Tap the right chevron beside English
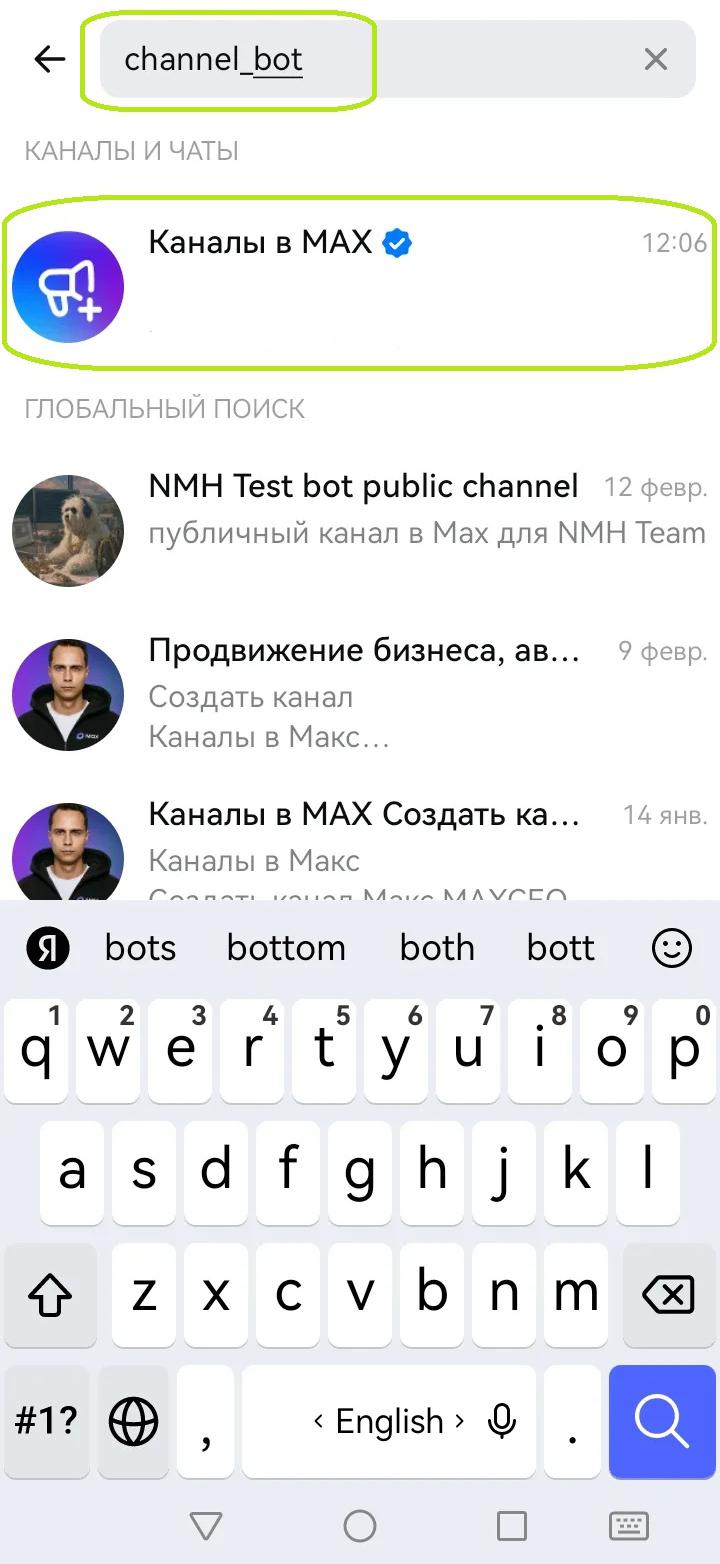The image size is (720, 1564). (x=460, y=1421)
